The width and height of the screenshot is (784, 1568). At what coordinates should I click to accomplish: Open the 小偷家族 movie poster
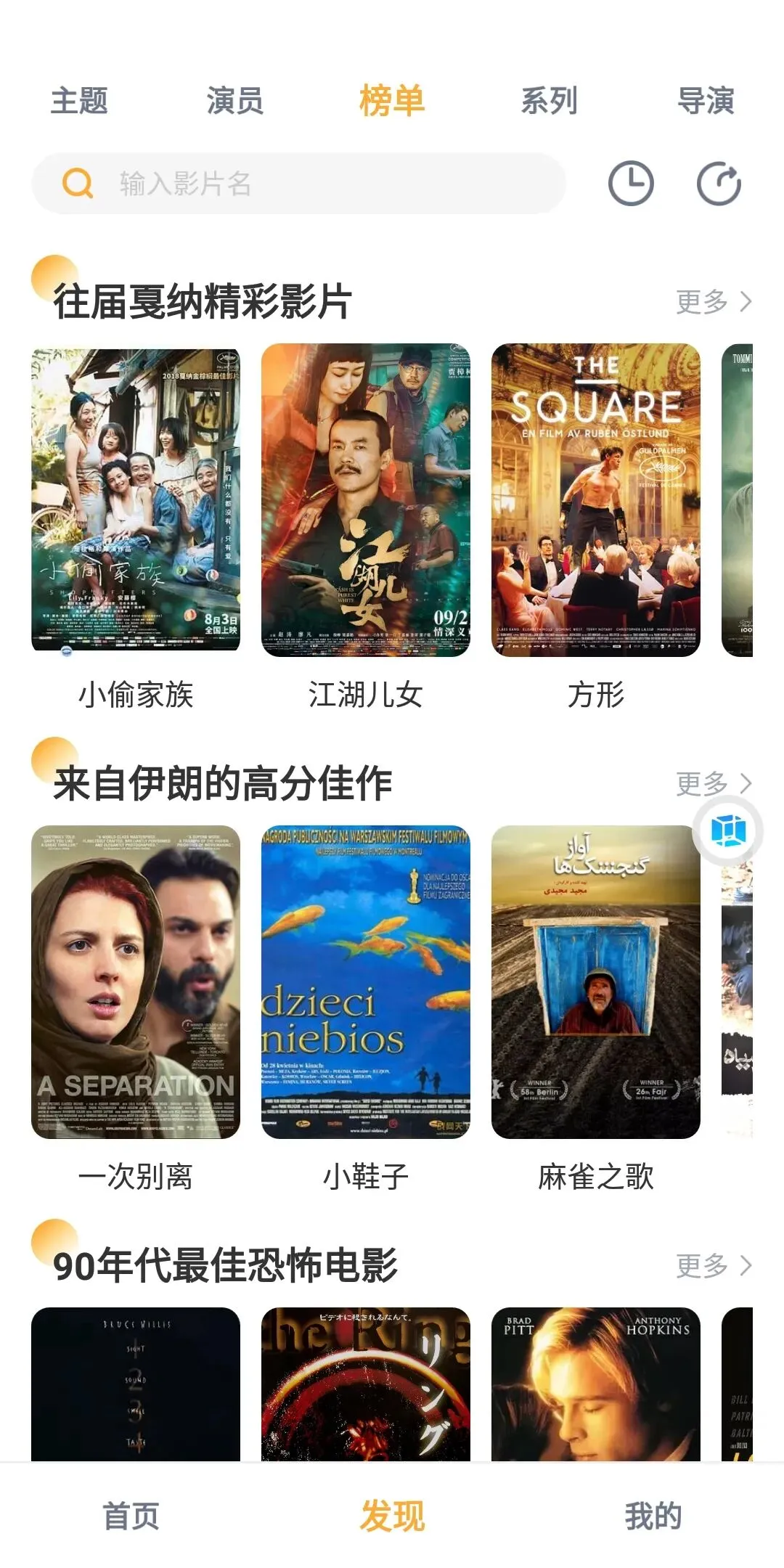click(136, 501)
